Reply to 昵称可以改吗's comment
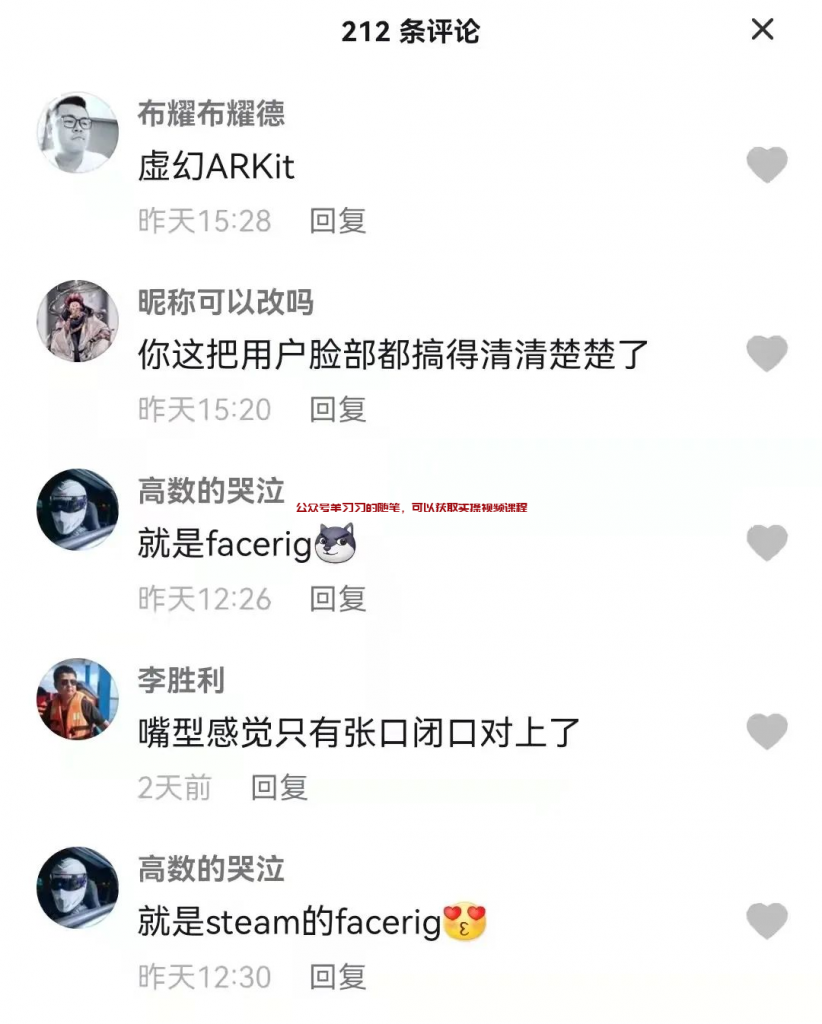 (340, 410)
